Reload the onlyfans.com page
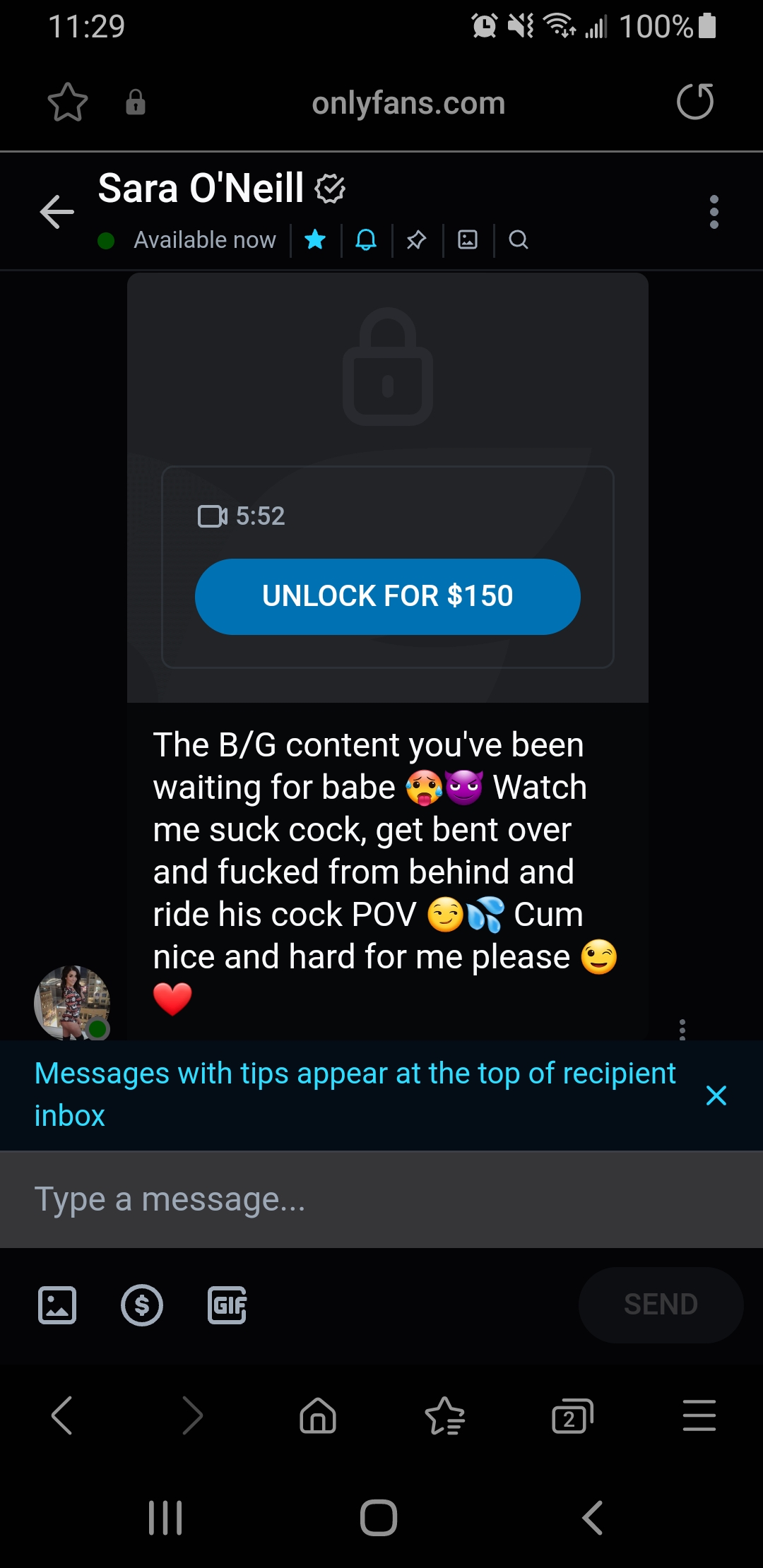763x1568 pixels. (x=695, y=102)
